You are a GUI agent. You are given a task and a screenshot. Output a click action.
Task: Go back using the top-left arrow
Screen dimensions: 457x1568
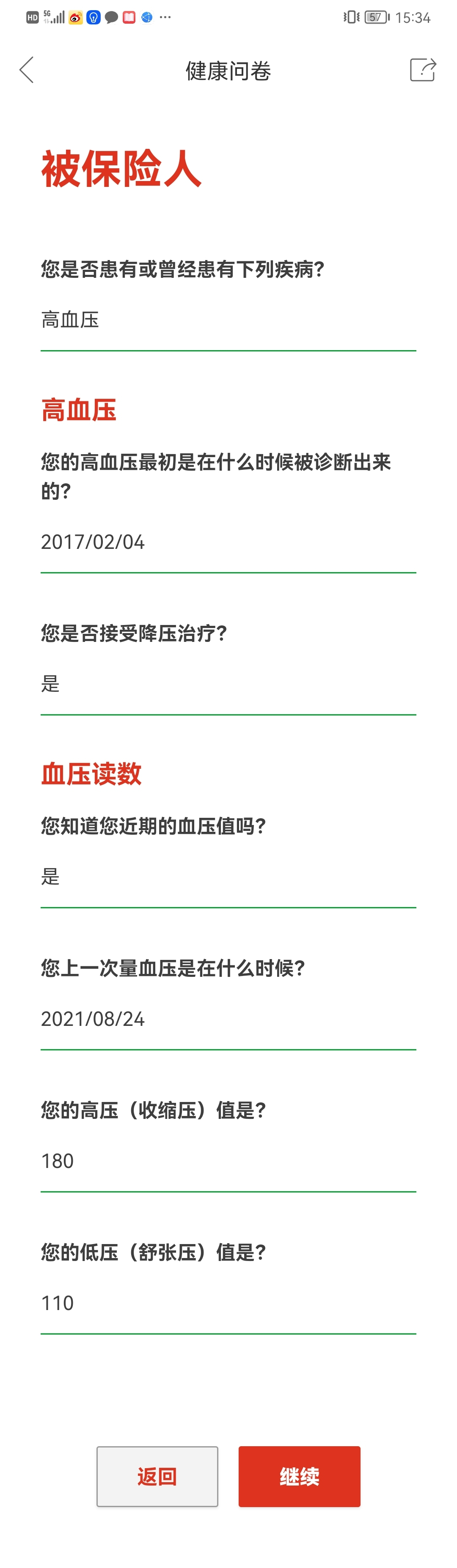pos(27,70)
